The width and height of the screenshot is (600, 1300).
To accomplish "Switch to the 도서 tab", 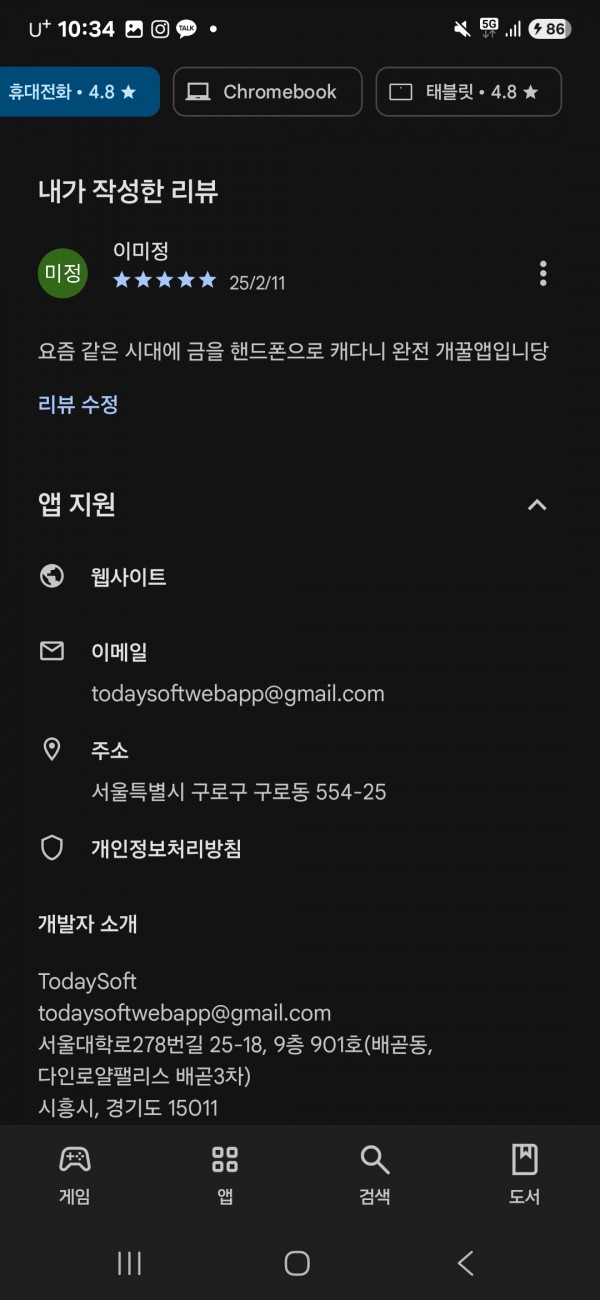I will coord(525,1175).
